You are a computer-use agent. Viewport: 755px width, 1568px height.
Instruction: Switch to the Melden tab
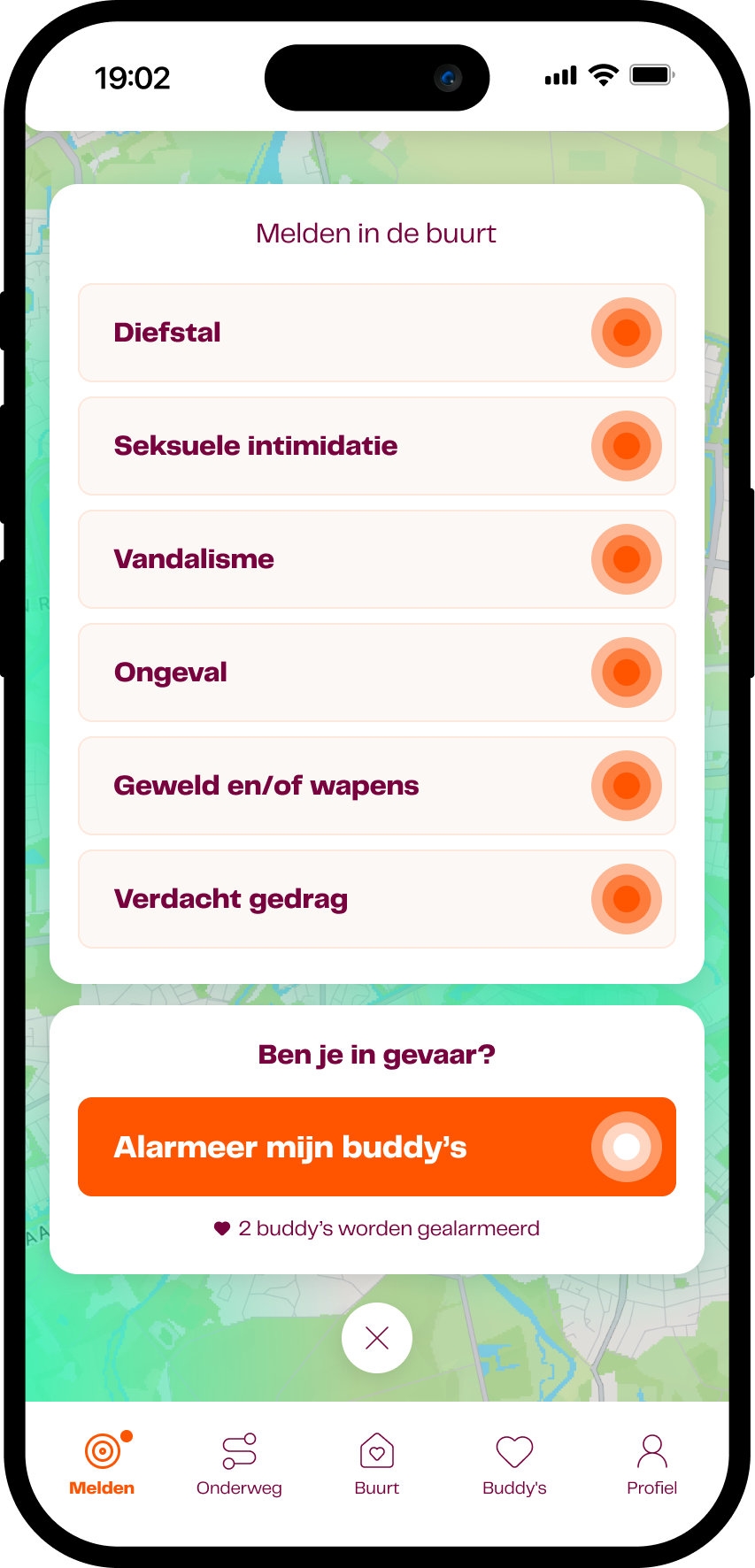tap(103, 1464)
